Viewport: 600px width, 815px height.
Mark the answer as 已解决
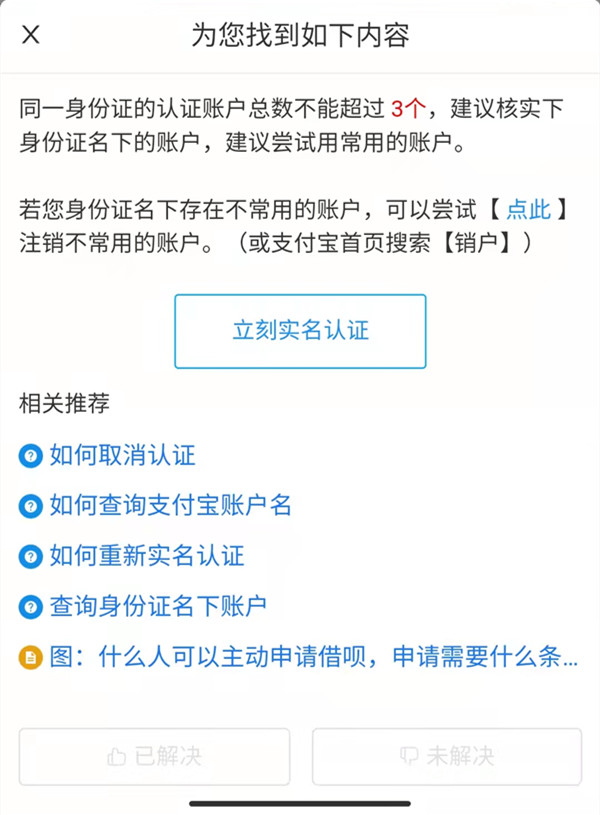click(155, 756)
